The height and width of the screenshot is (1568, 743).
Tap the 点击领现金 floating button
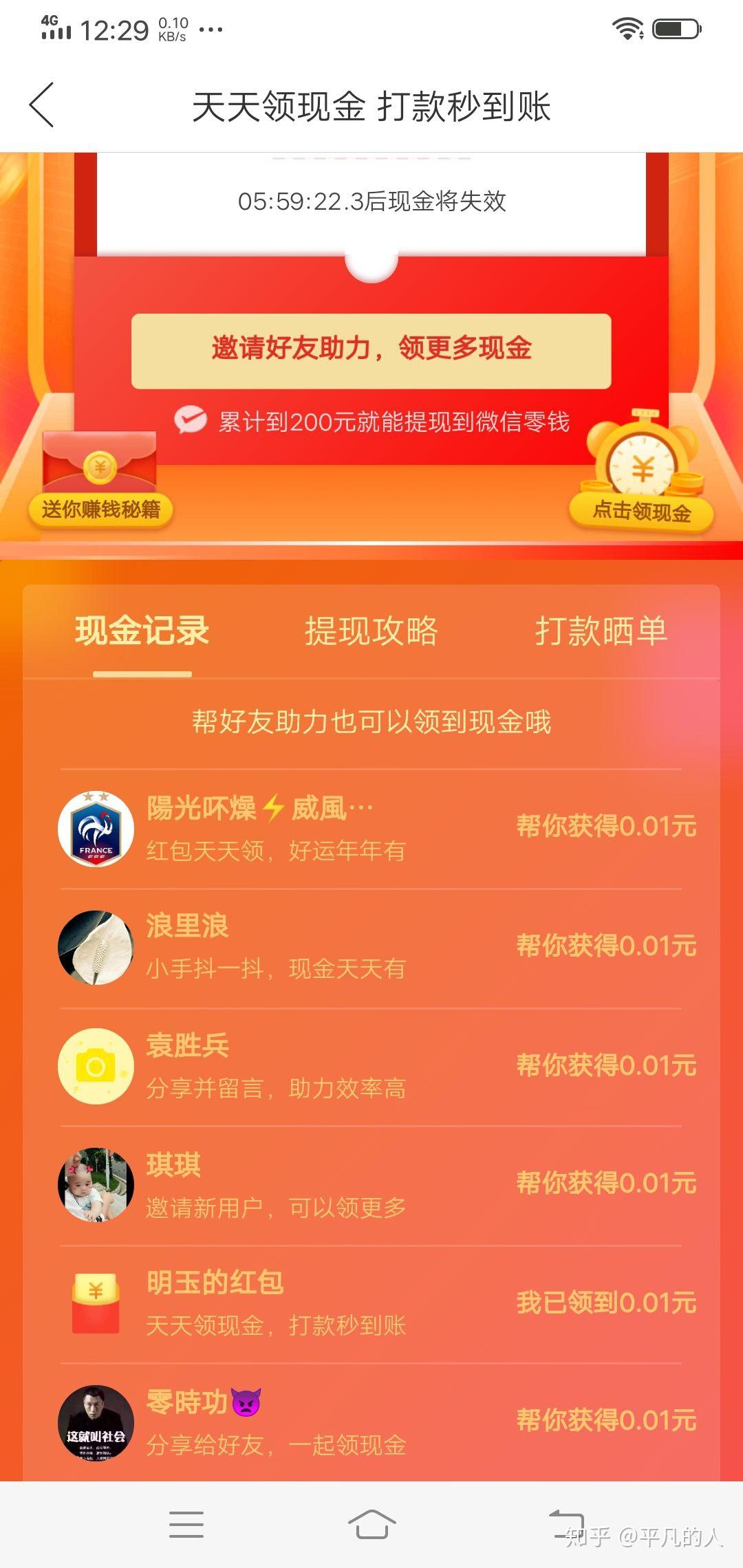coord(641,473)
